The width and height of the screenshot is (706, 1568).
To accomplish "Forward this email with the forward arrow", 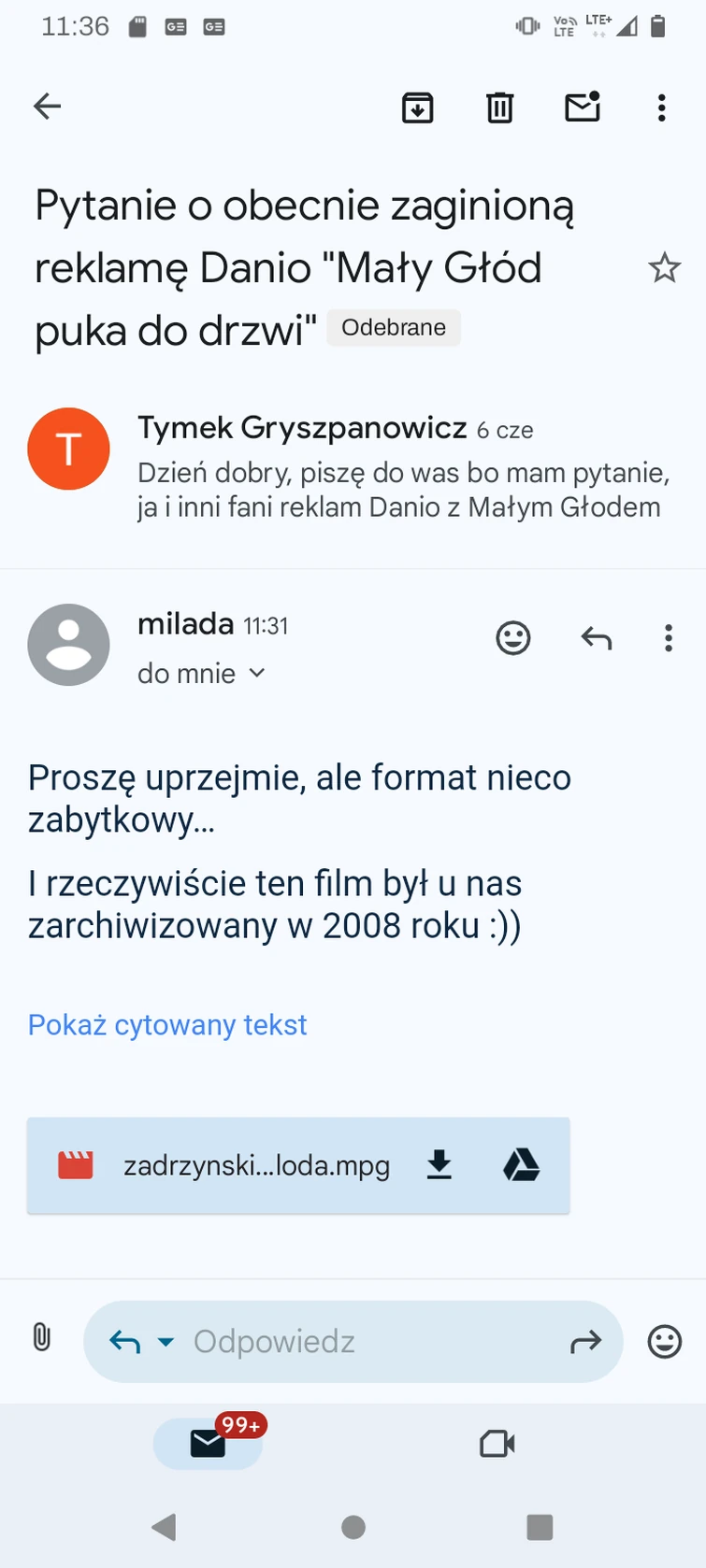I will point(585,1343).
